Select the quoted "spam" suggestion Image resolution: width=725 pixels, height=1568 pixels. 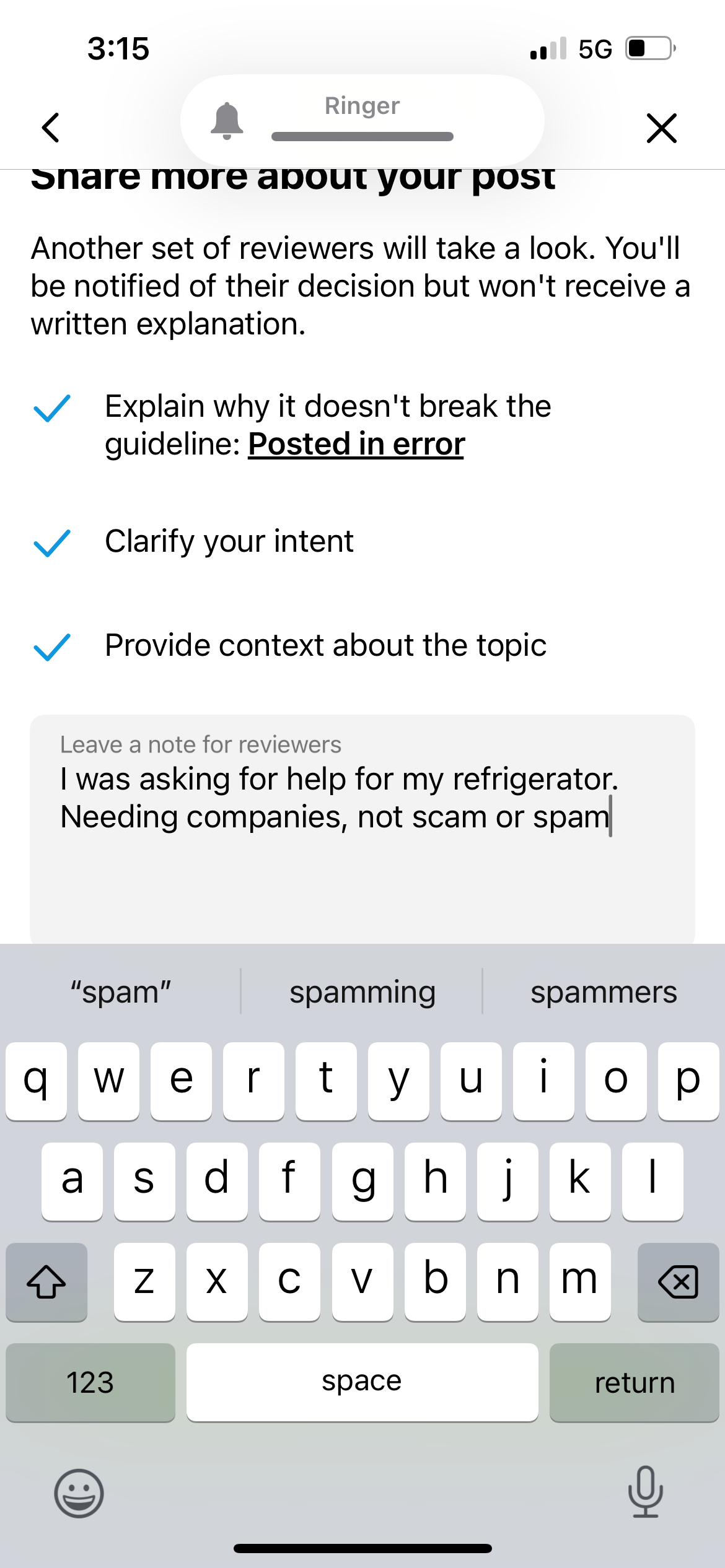(121, 992)
